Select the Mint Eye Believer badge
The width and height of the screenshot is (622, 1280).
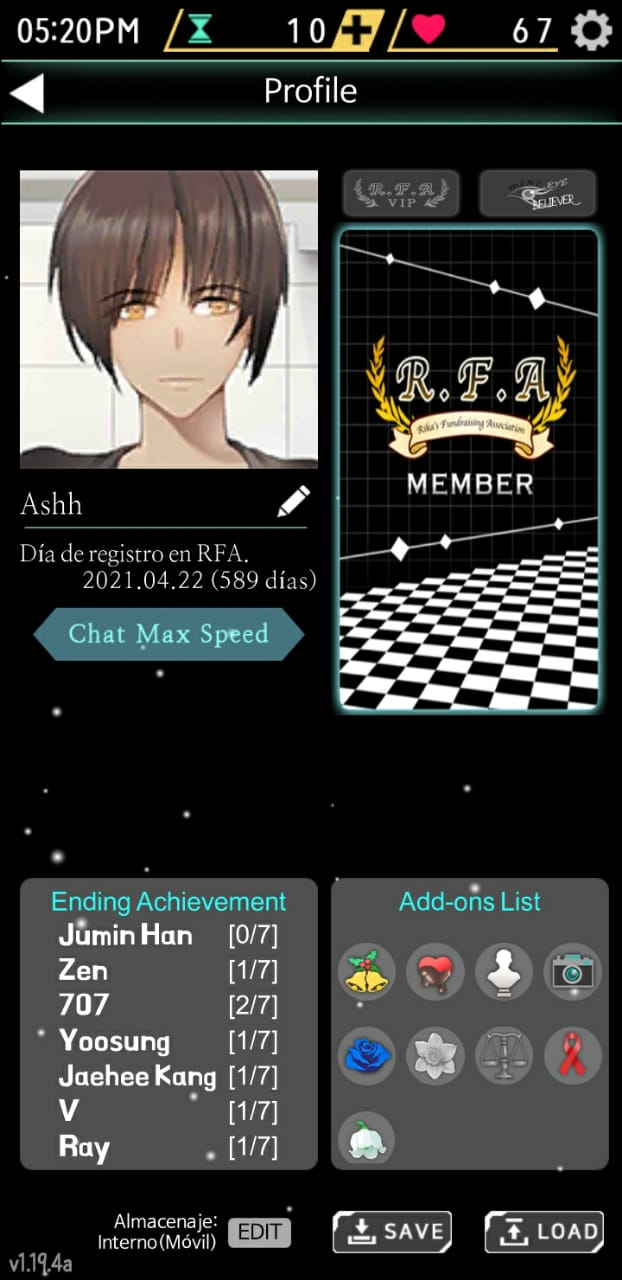tap(537, 194)
